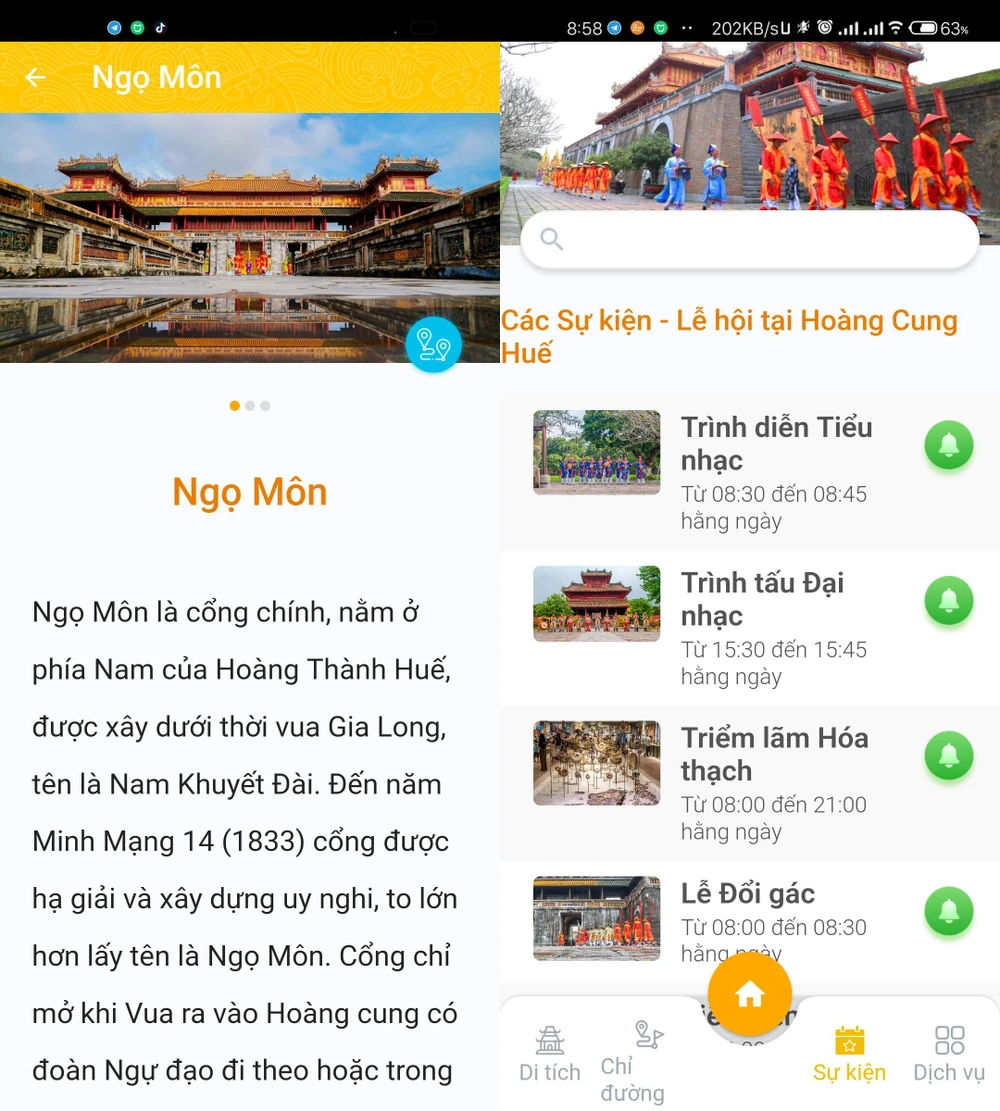Tap the bell for Lễ Đổi gác

tap(948, 911)
